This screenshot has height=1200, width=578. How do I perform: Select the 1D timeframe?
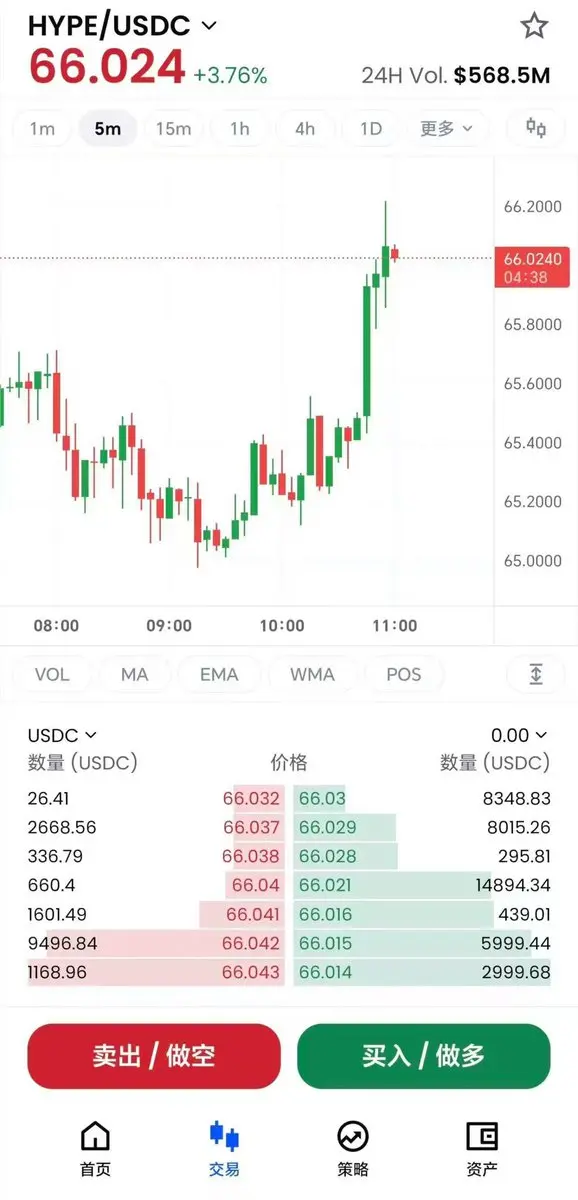pyautogui.click(x=371, y=128)
